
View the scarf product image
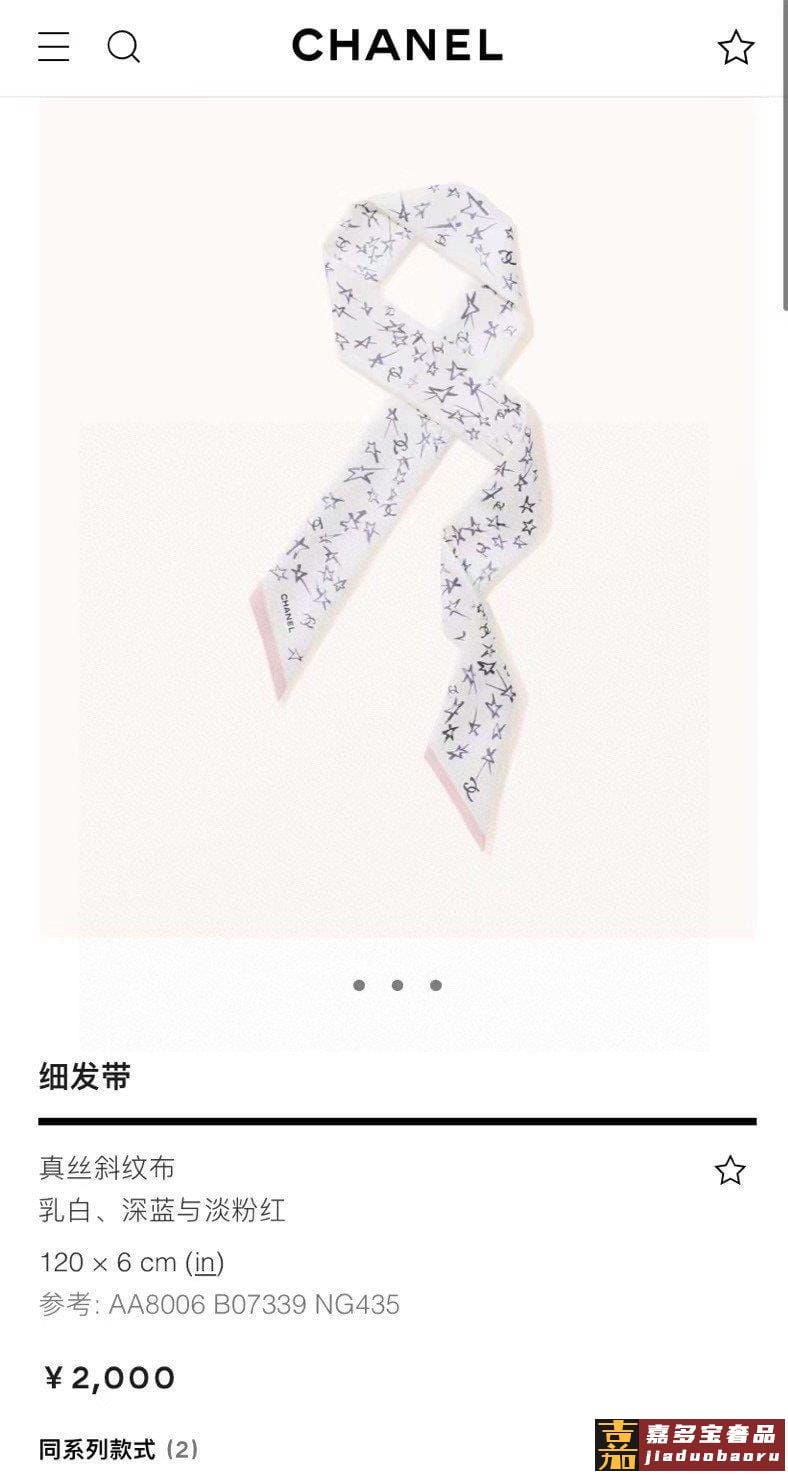(x=397, y=517)
